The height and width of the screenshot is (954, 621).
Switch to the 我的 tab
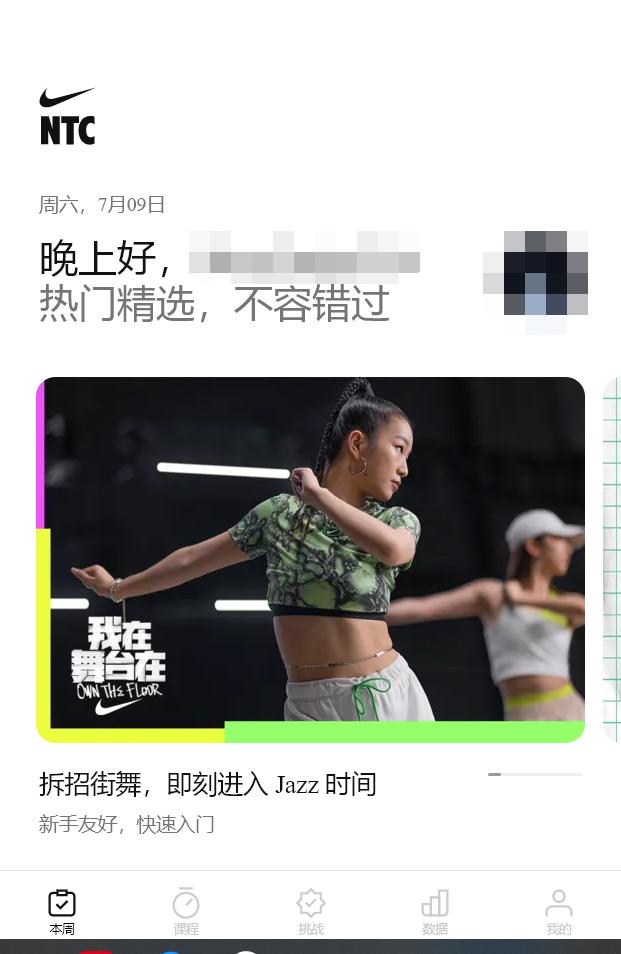pyautogui.click(x=559, y=911)
